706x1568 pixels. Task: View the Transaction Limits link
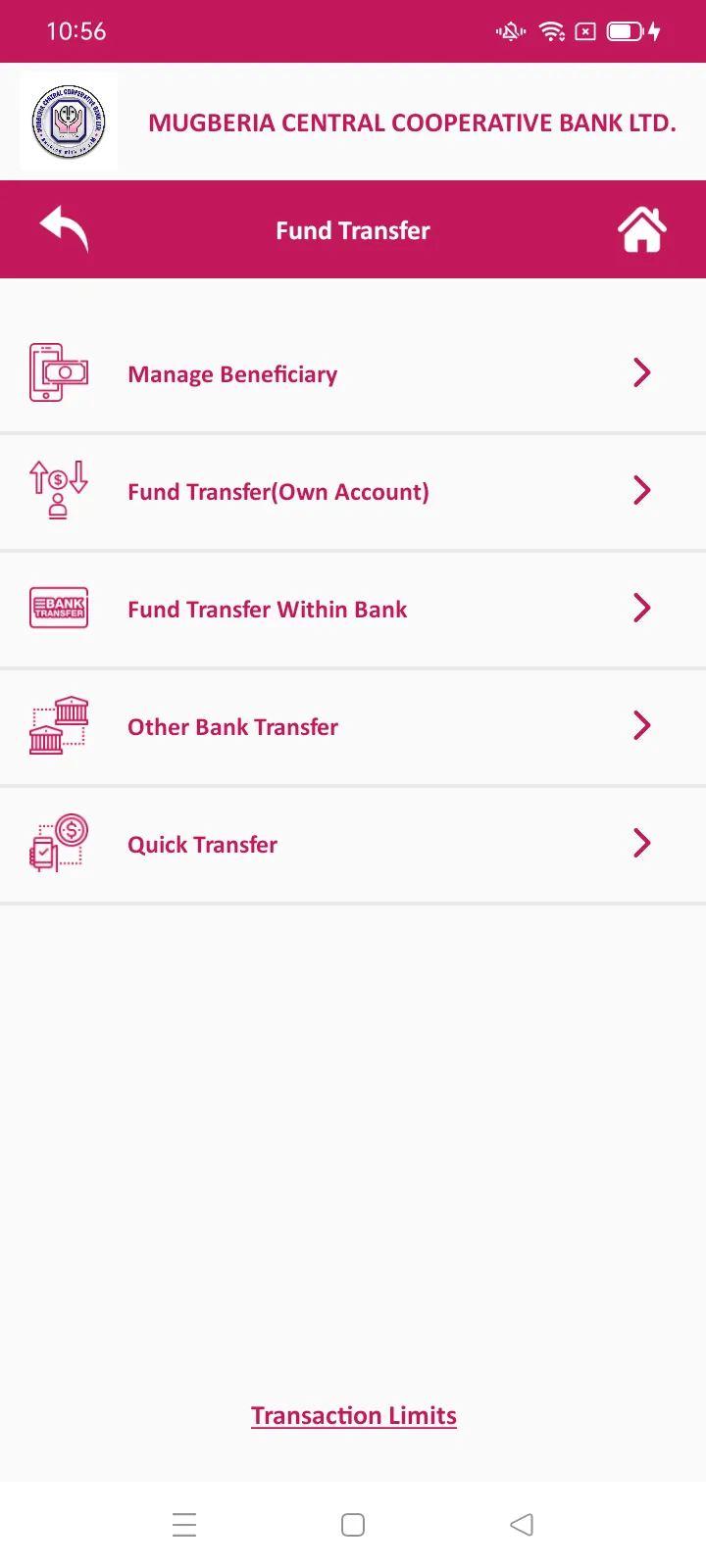354,1415
